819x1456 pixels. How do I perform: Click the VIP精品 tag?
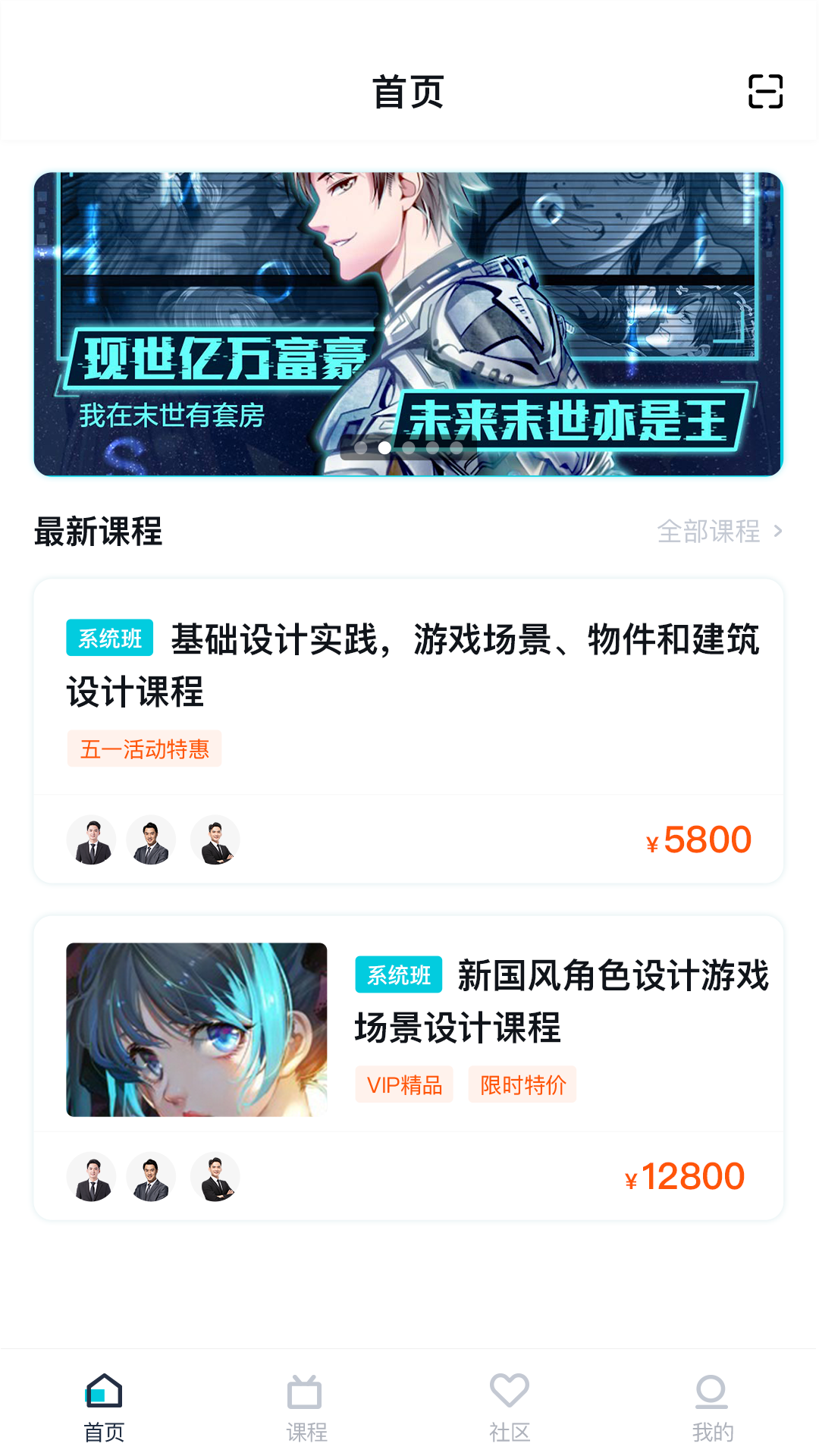point(404,1085)
